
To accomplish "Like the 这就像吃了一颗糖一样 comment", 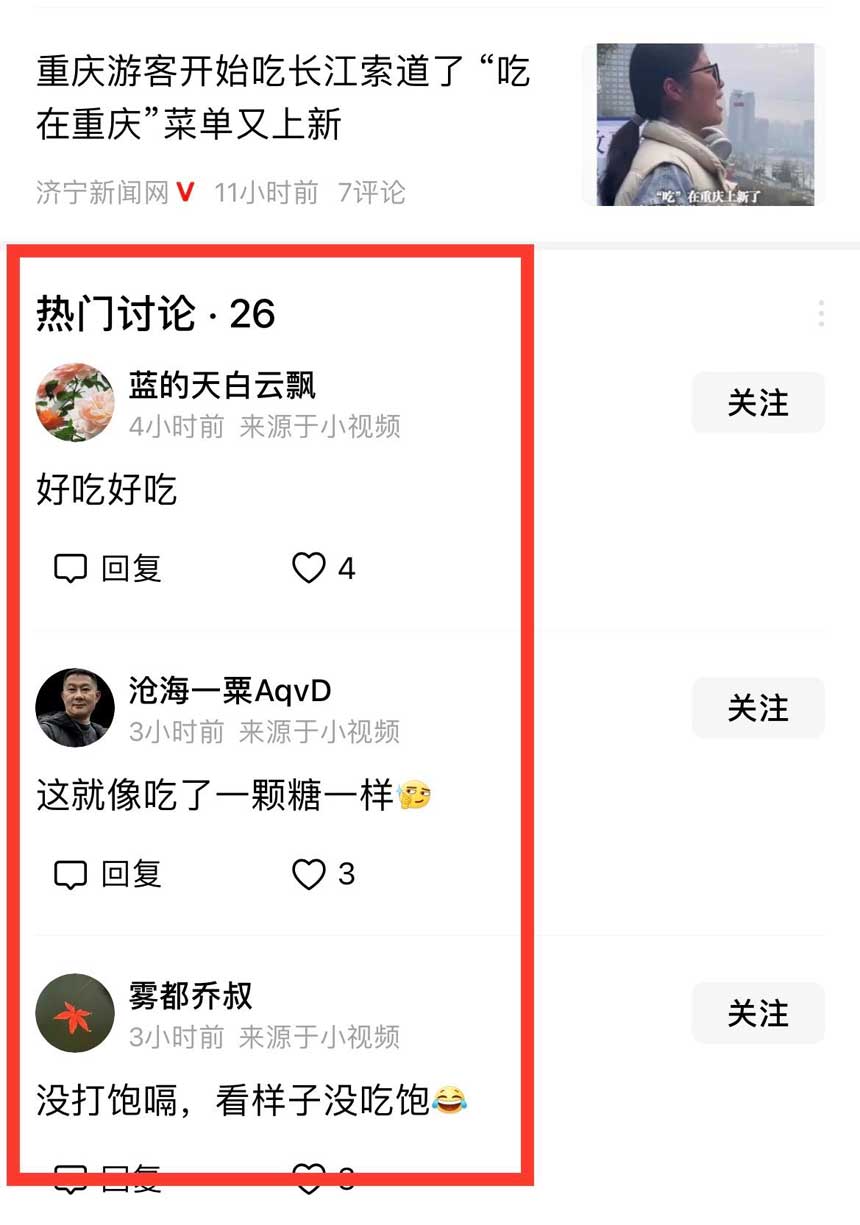I will point(310,874).
